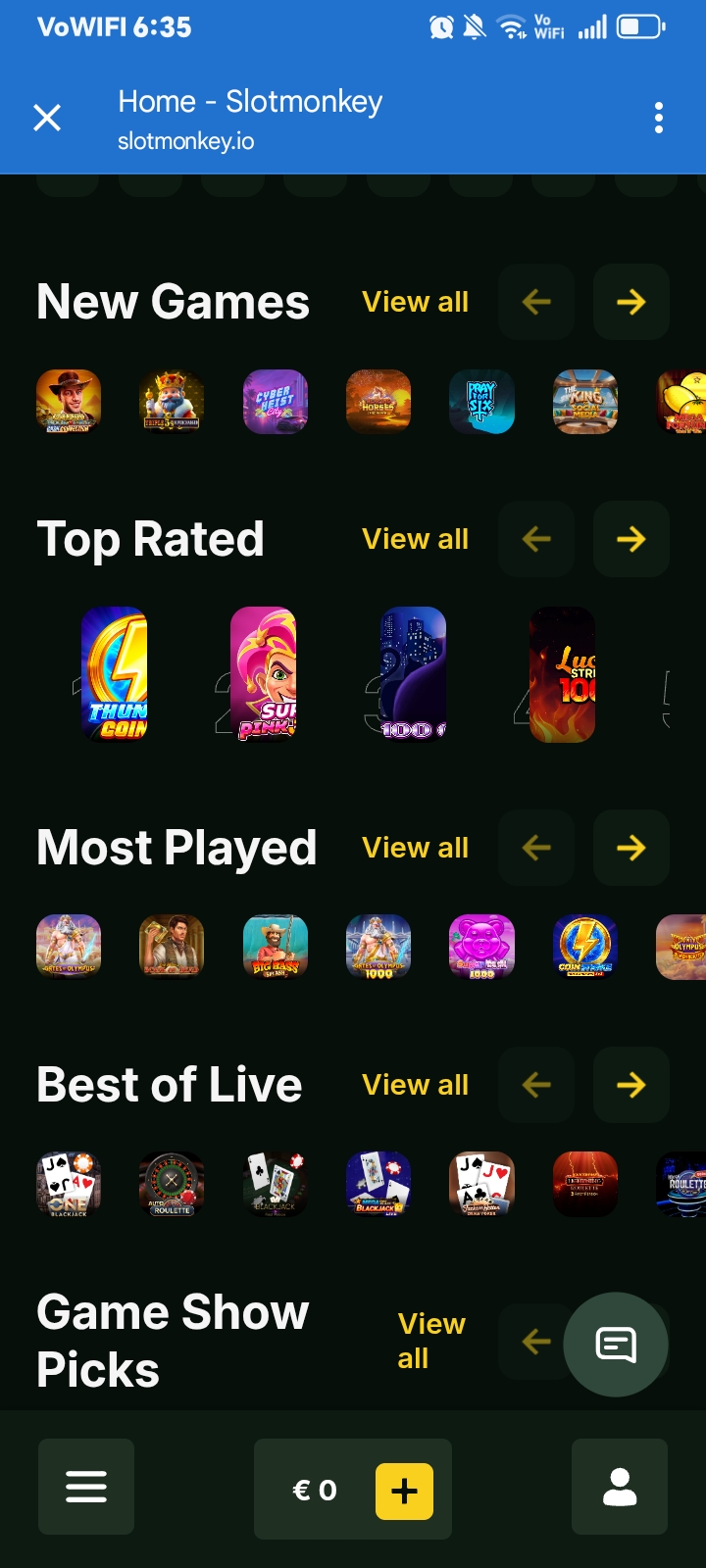Advance Top Rated carousel to the right
This screenshot has width=706, height=1568.
[630, 539]
